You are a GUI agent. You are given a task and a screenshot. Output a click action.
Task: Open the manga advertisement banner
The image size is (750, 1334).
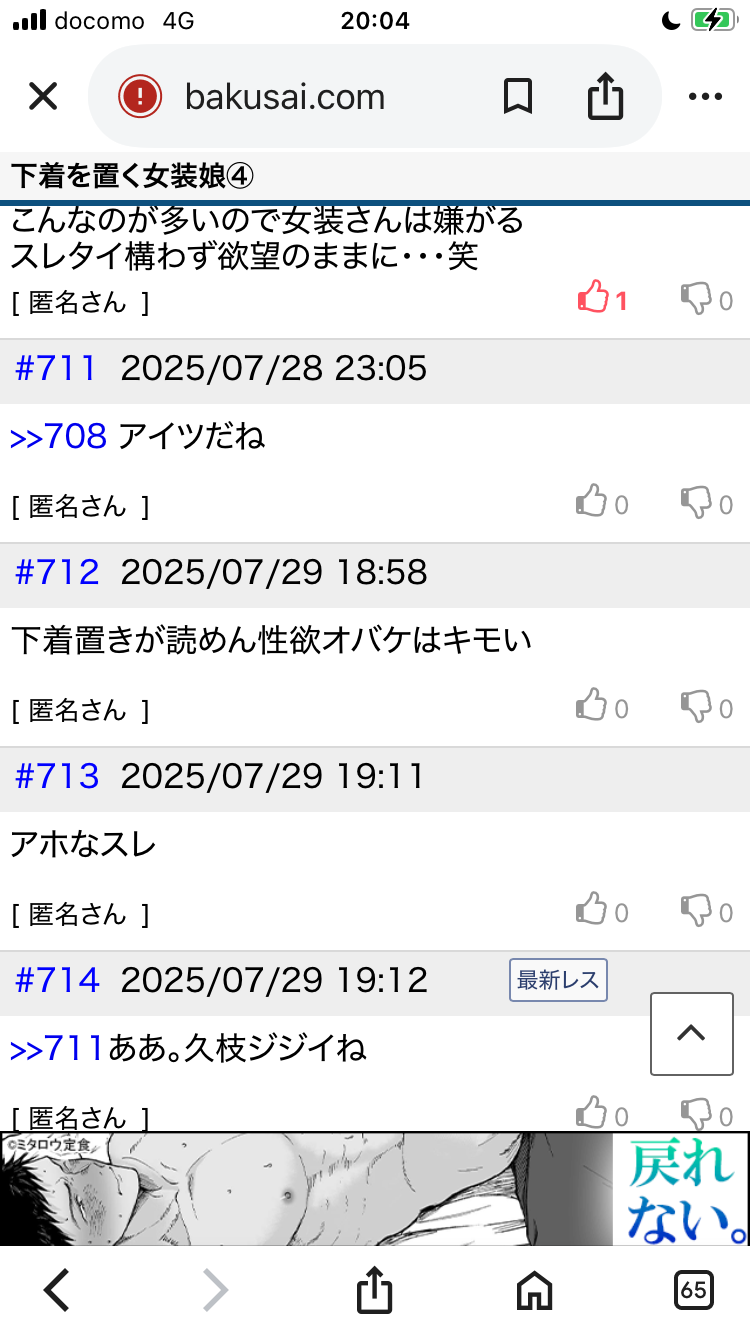(375, 1189)
